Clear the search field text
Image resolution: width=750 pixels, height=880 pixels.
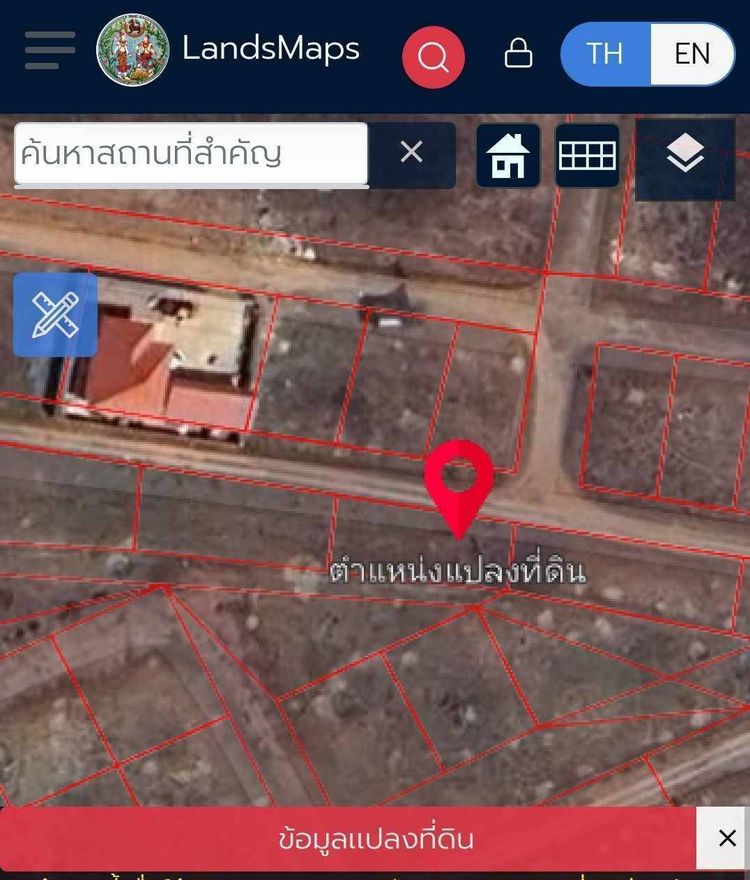pyautogui.click(x=411, y=153)
